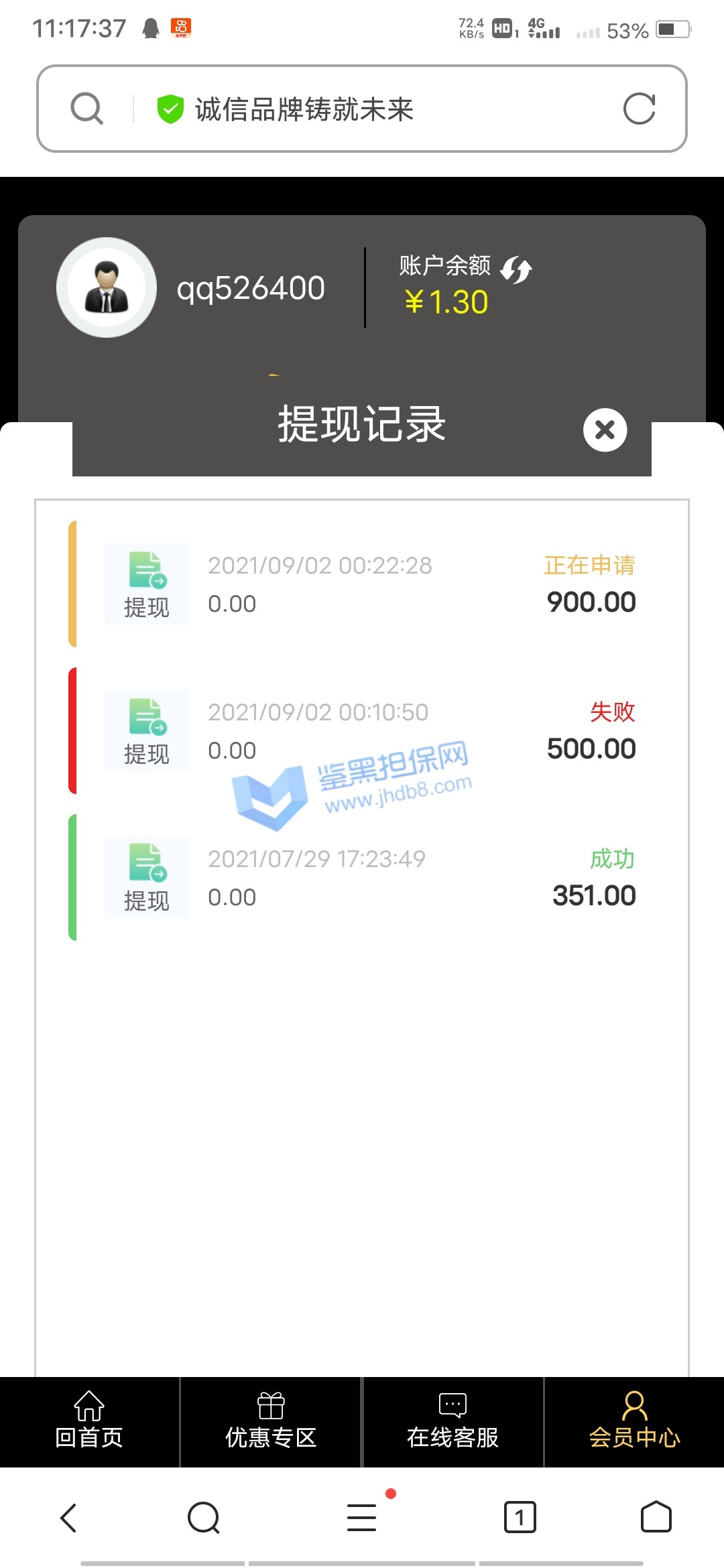
Task: Open the browser menu
Action: [362, 1518]
